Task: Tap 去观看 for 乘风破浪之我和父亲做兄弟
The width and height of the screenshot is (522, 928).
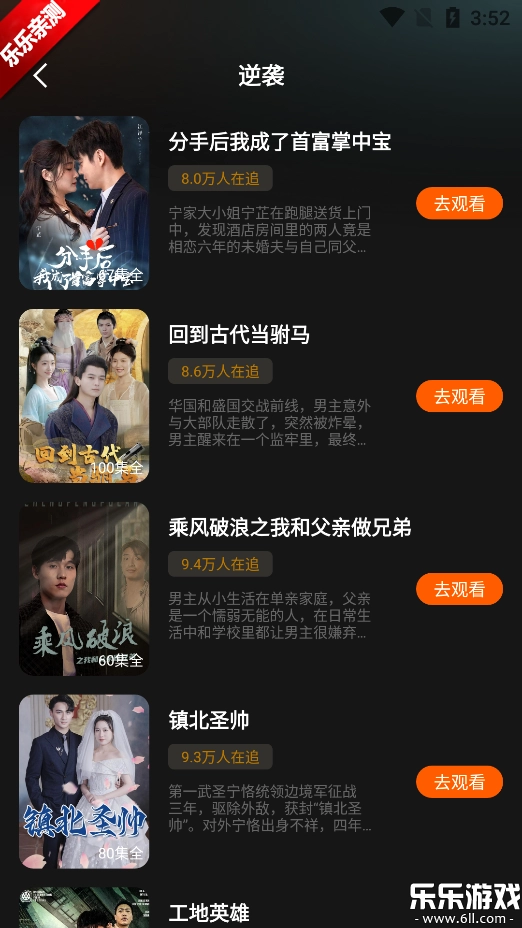Action: click(x=459, y=589)
